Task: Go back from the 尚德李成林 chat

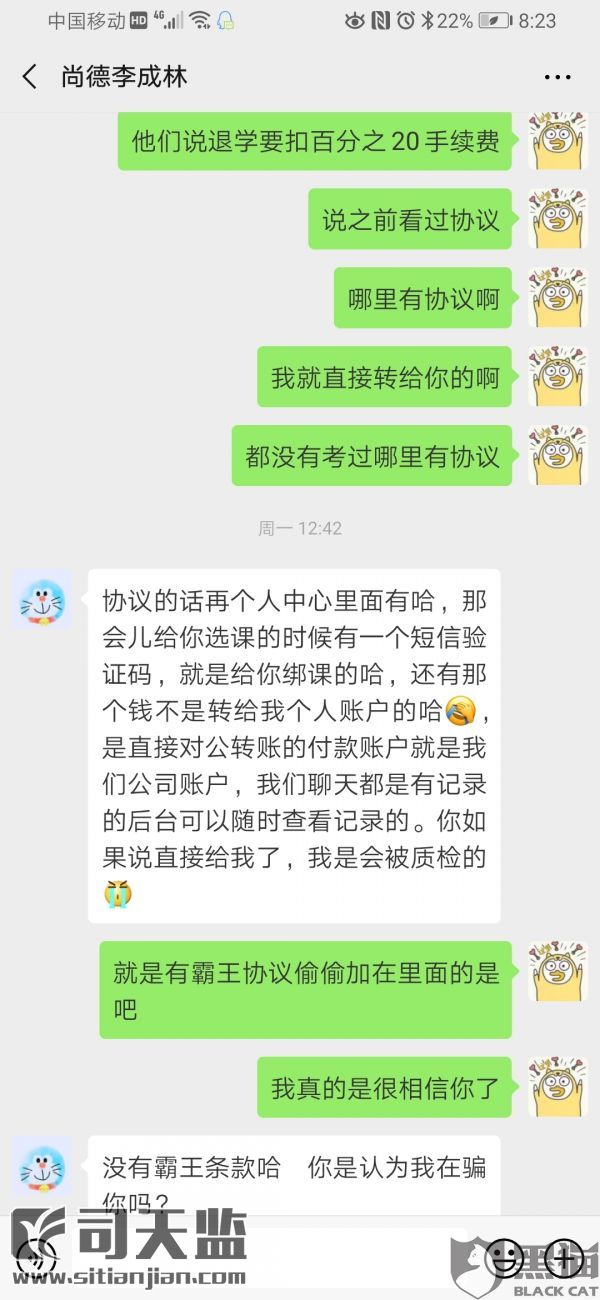Action: pyautogui.click(x=30, y=77)
